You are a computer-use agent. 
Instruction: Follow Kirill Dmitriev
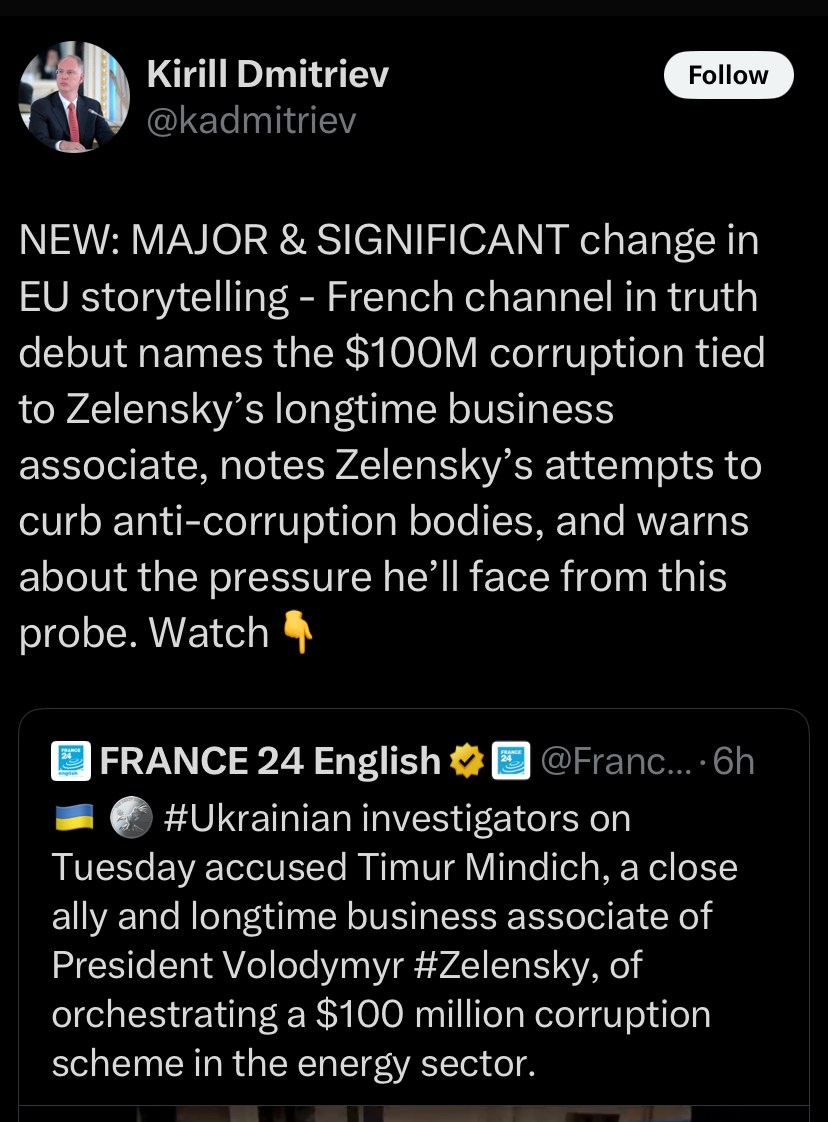728,75
